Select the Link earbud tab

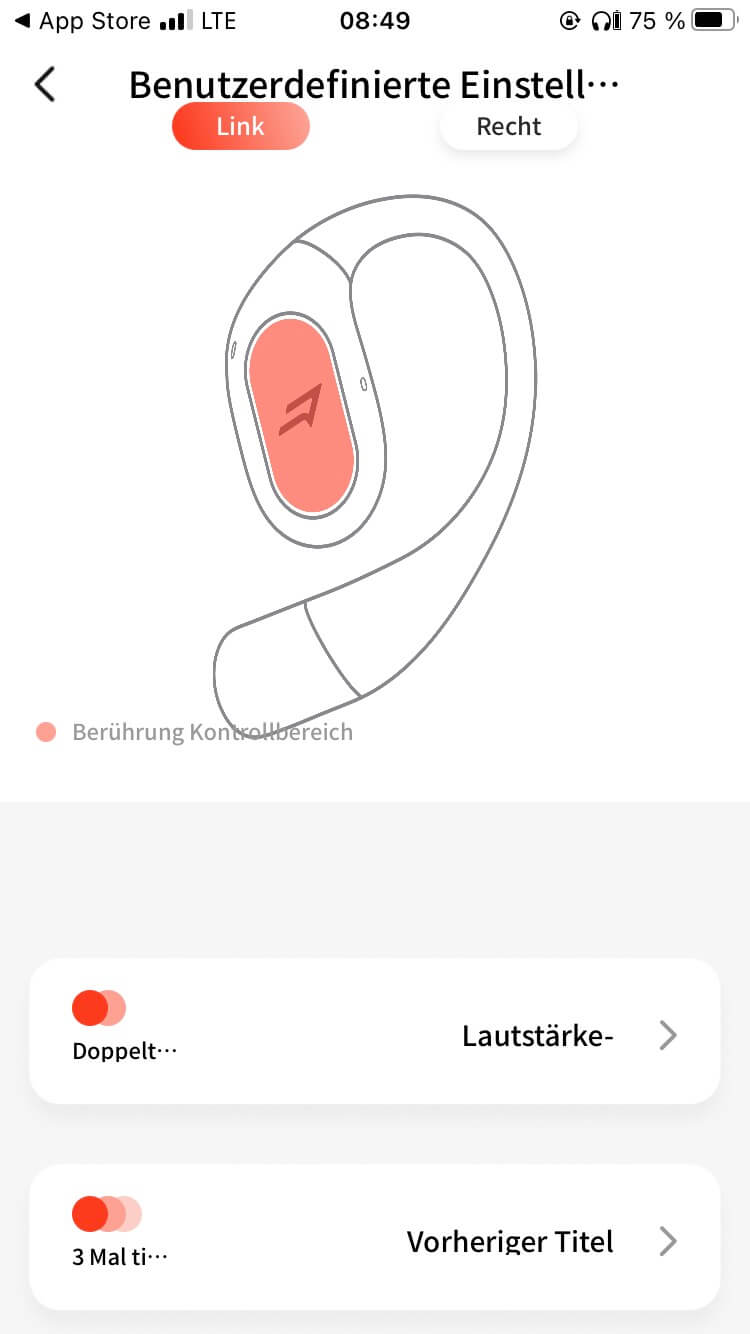[x=241, y=127]
